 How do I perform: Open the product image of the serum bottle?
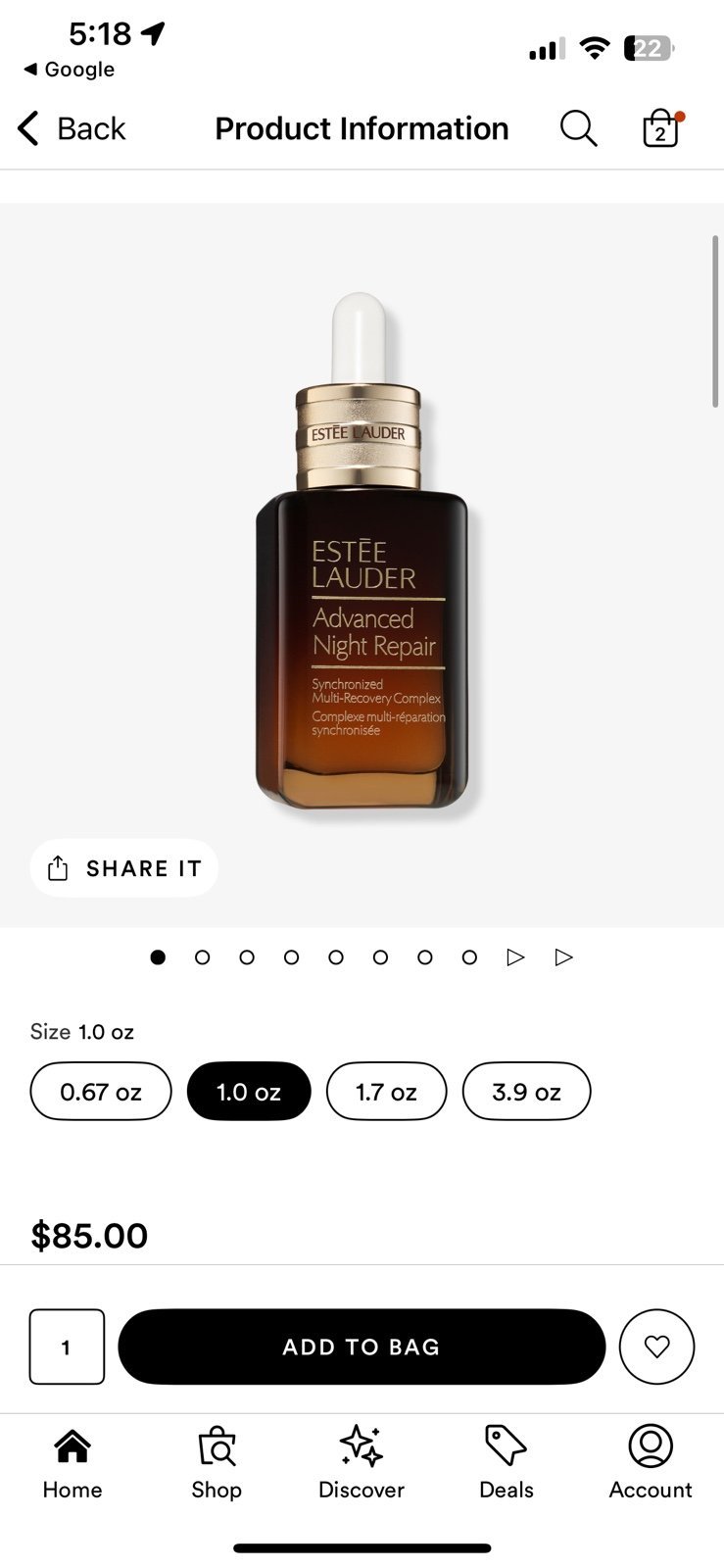tap(362, 552)
